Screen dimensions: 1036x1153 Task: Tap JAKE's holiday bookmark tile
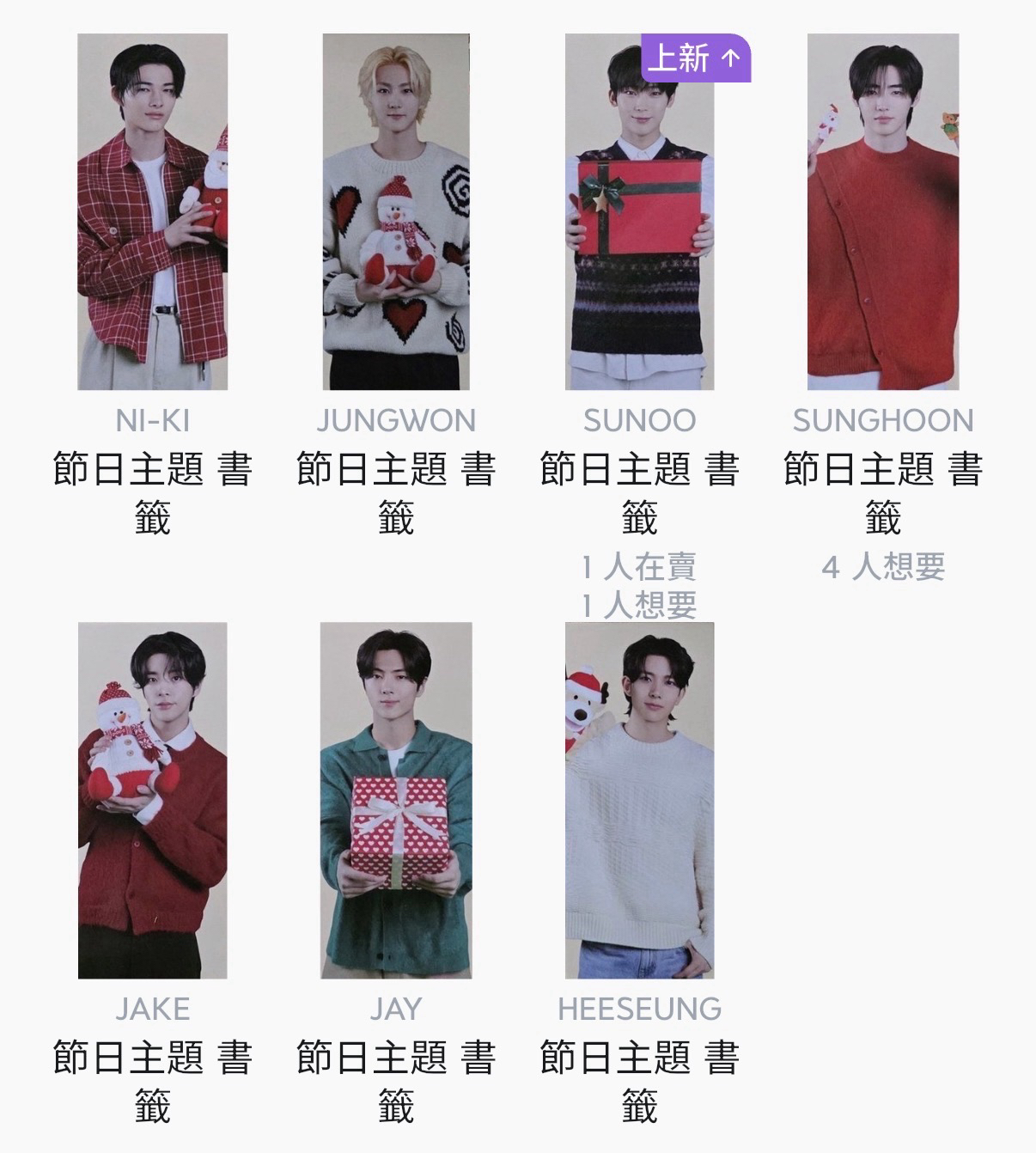coord(152,800)
